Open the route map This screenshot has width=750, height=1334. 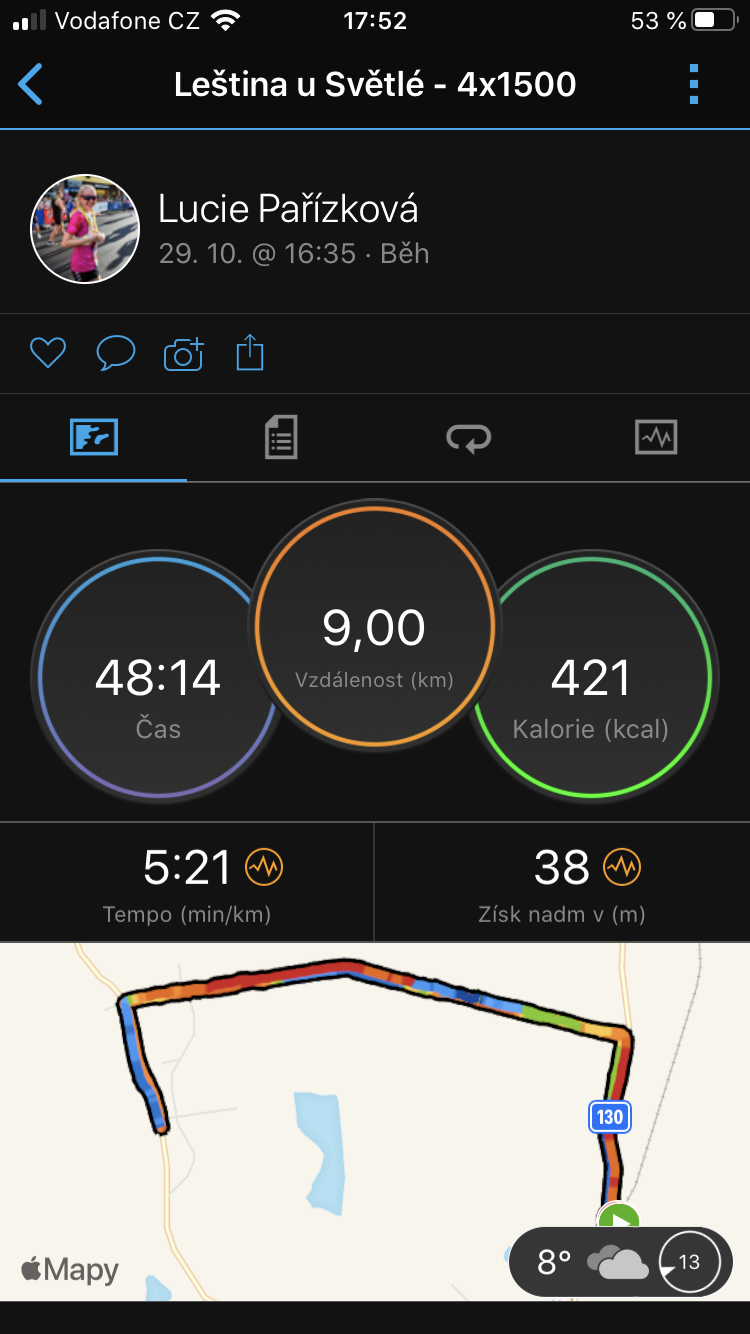375,1121
